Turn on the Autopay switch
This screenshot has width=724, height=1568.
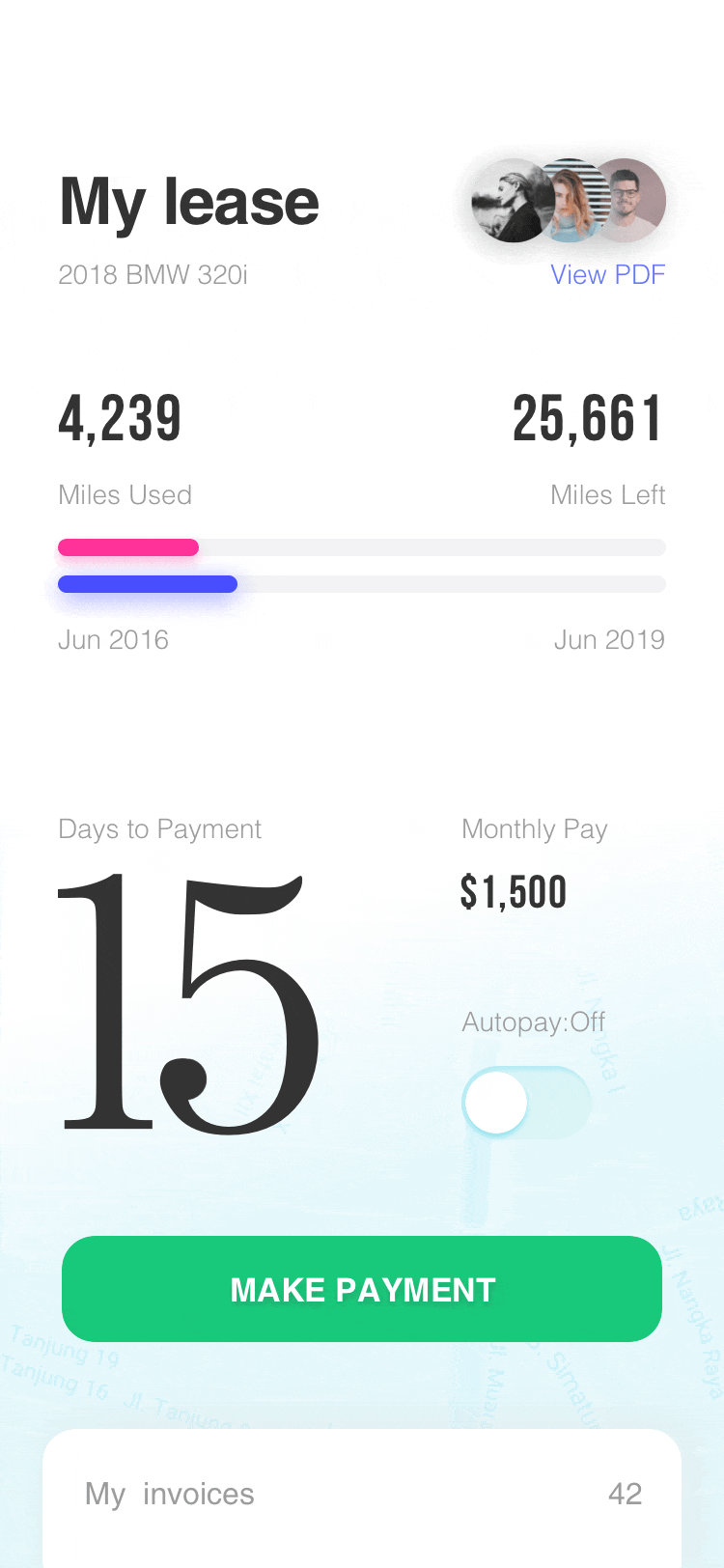pyautogui.click(x=526, y=1102)
